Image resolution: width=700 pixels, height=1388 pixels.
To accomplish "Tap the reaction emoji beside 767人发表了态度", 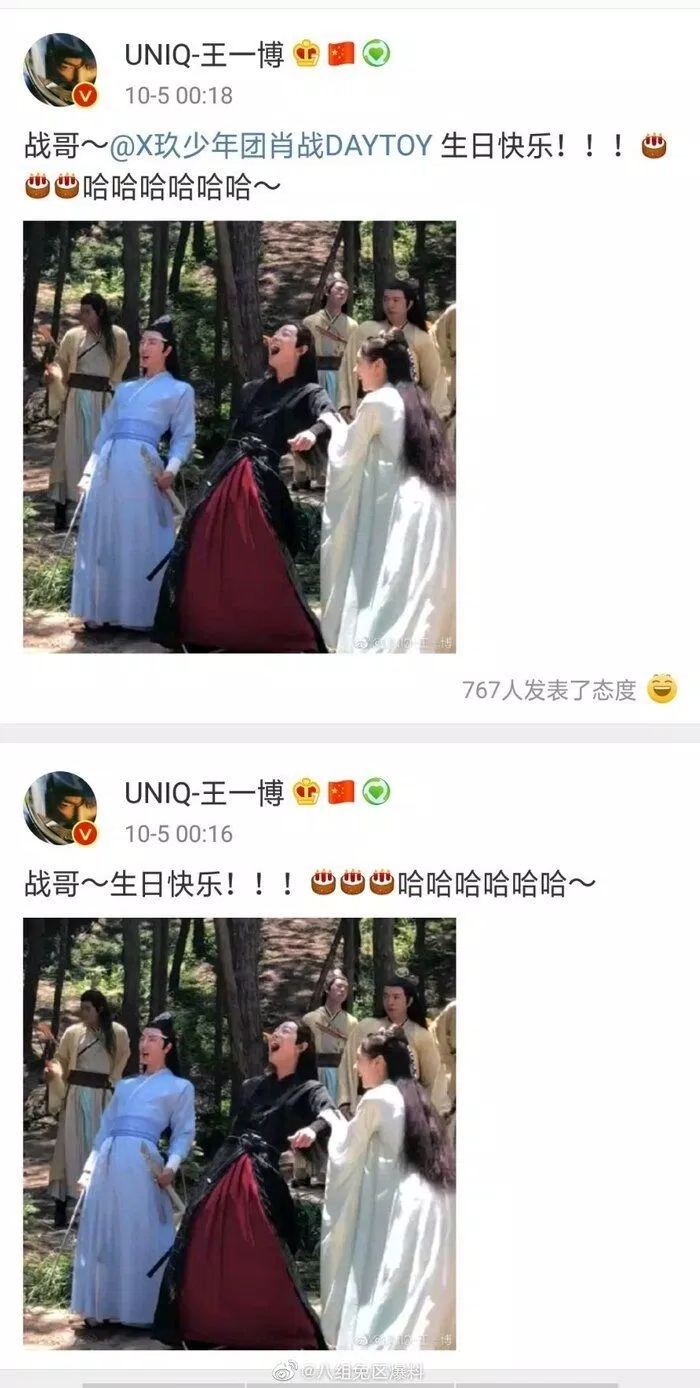I will tap(662, 689).
